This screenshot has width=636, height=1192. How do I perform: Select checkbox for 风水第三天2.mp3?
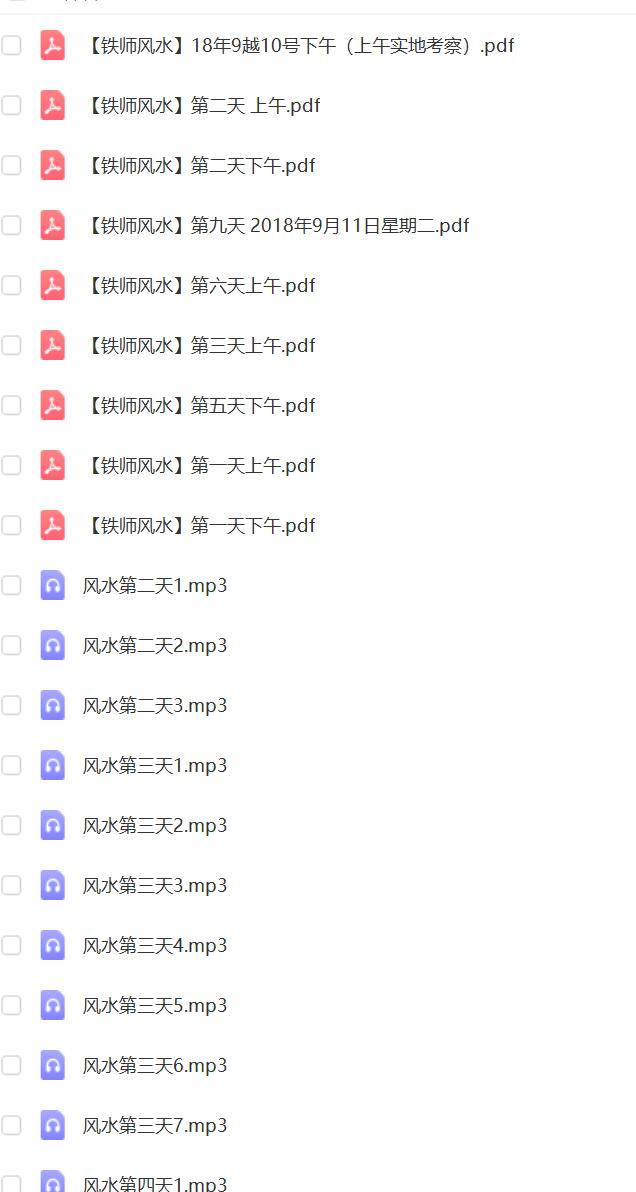(x=11, y=825)
